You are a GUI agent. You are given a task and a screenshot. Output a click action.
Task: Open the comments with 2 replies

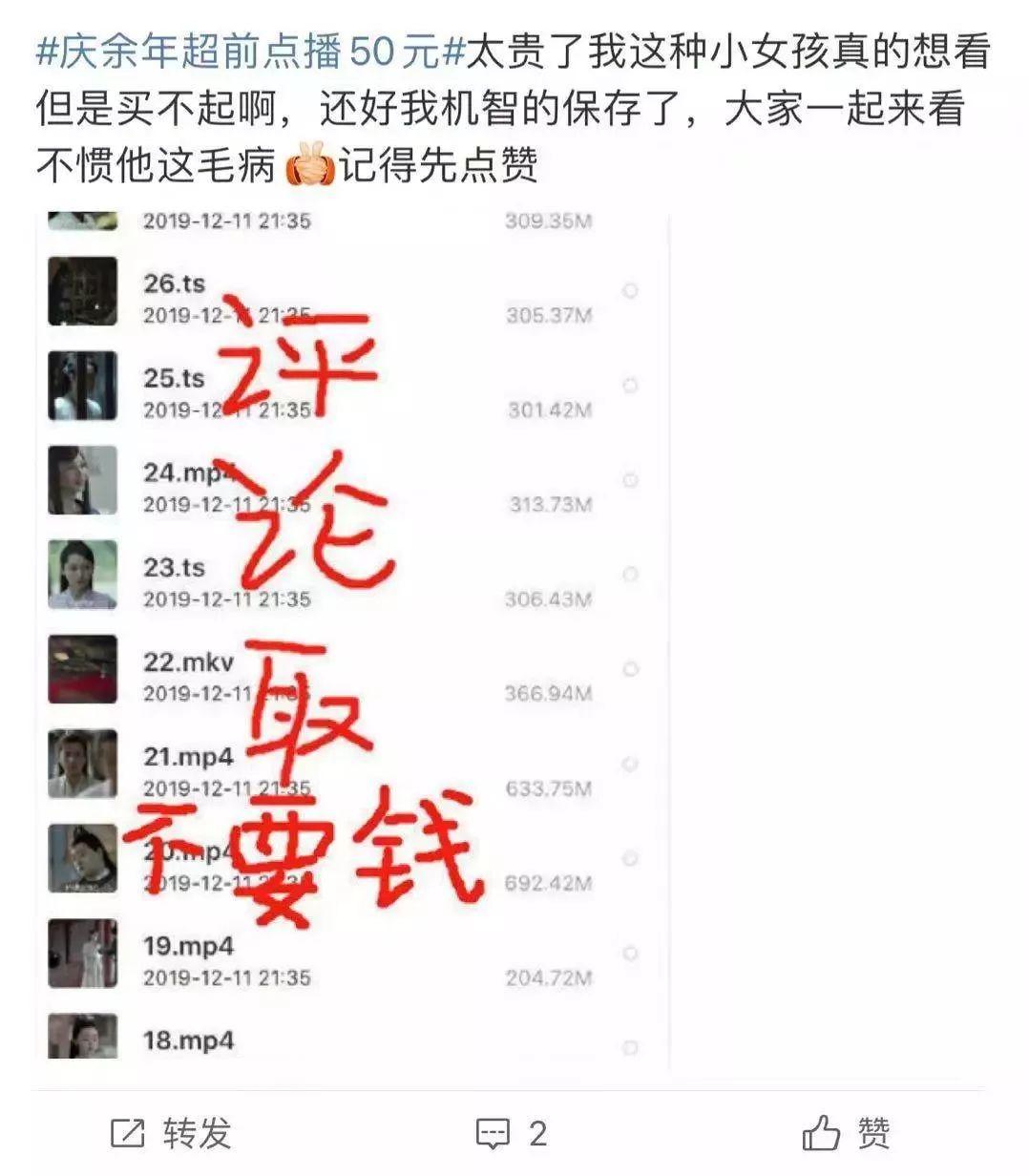point(512,1133)
